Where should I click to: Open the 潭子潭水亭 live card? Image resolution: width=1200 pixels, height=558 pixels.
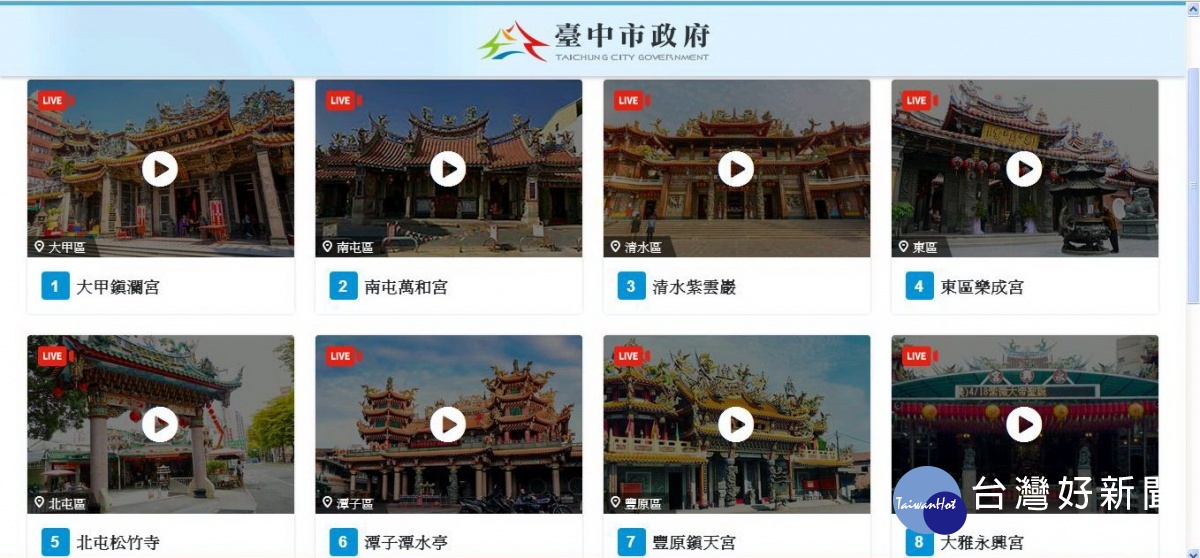(x=448, y=424)
